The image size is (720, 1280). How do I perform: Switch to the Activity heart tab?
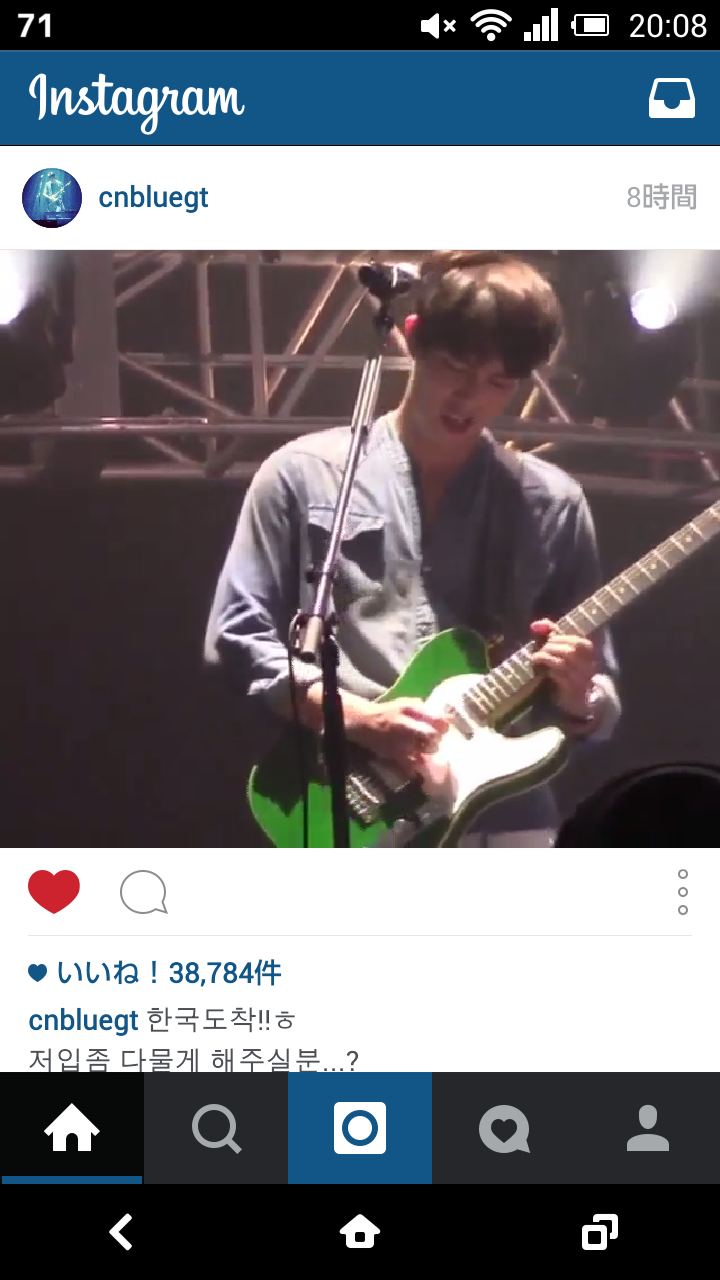pyautogui.click(x=504, y=1128)
